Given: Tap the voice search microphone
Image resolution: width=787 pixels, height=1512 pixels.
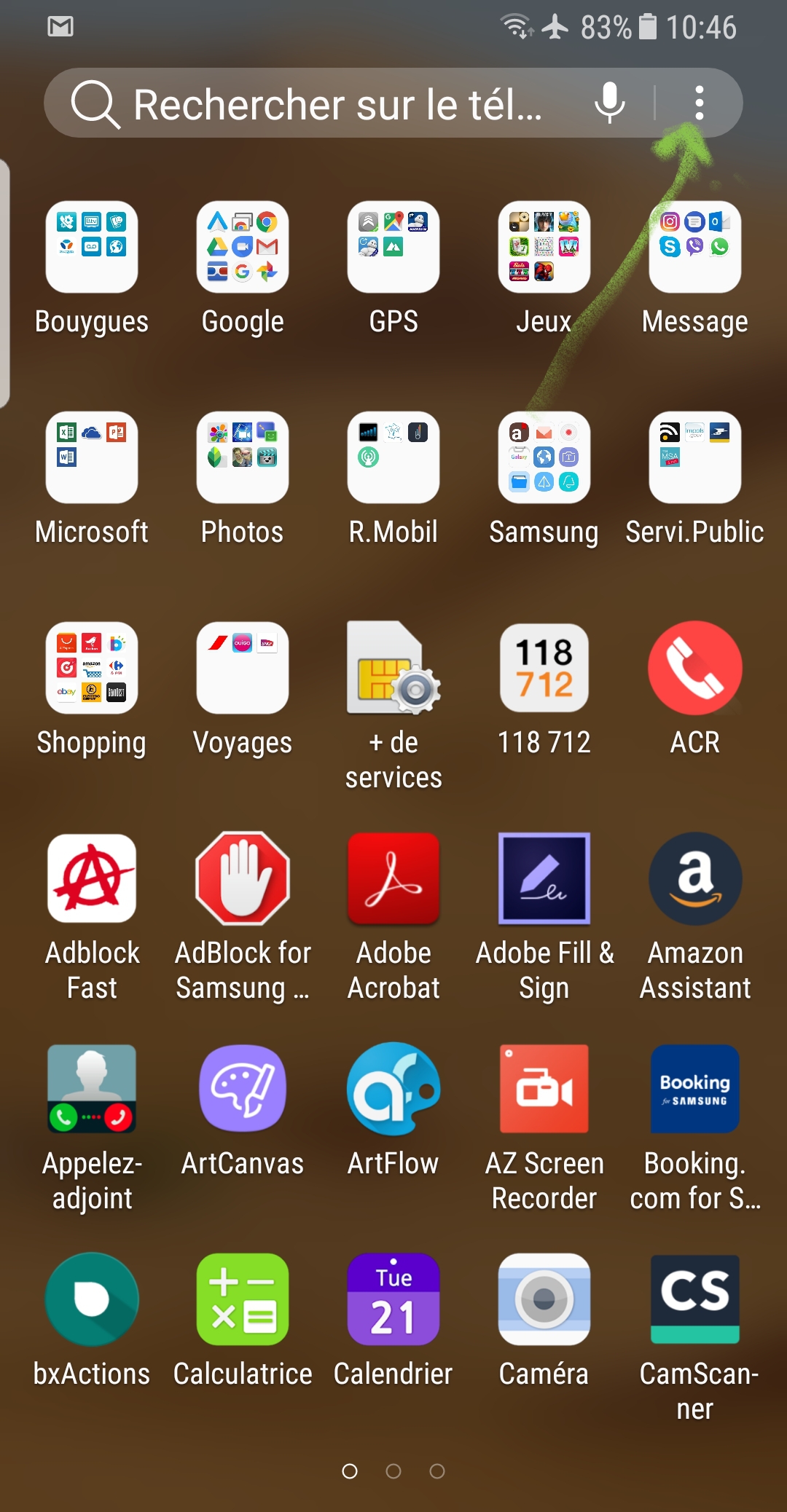Looking at the screenshot, I should coord(609,103).
